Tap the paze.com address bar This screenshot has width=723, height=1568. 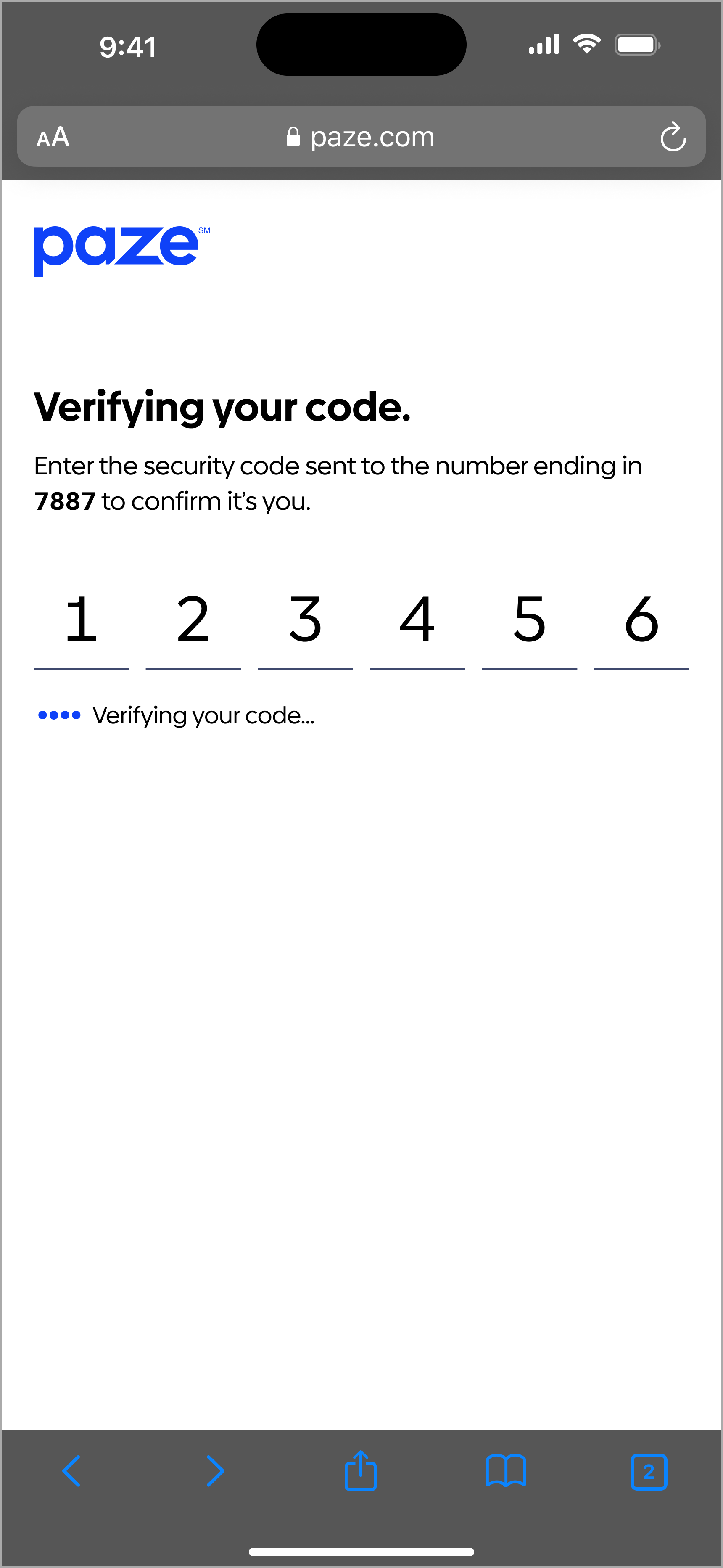(x=361, y=137)
